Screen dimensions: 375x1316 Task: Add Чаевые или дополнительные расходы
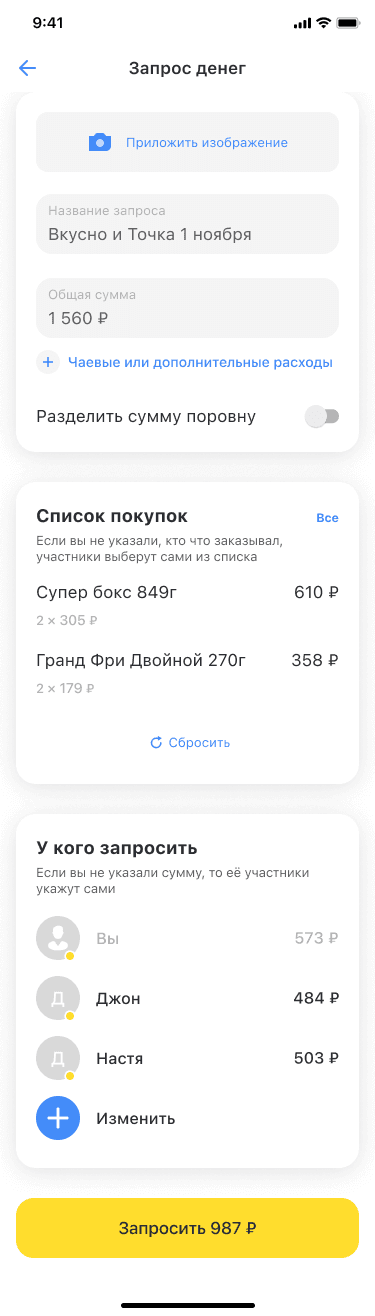tap(185, 362)
